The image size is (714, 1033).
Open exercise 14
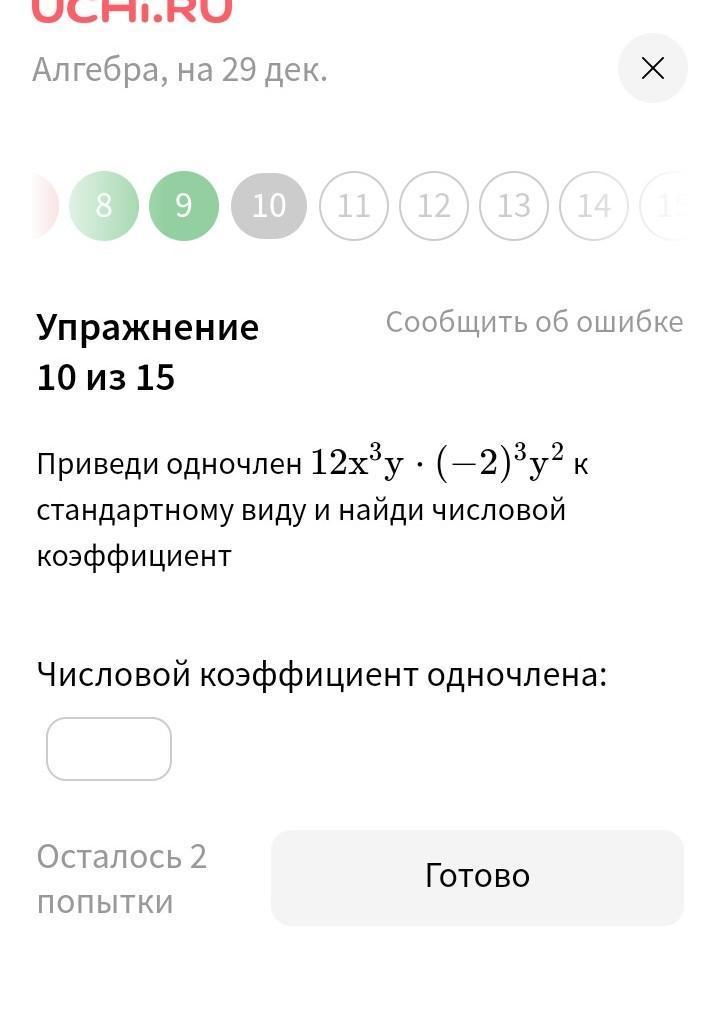pyautogui.click(x=593, y=206)
